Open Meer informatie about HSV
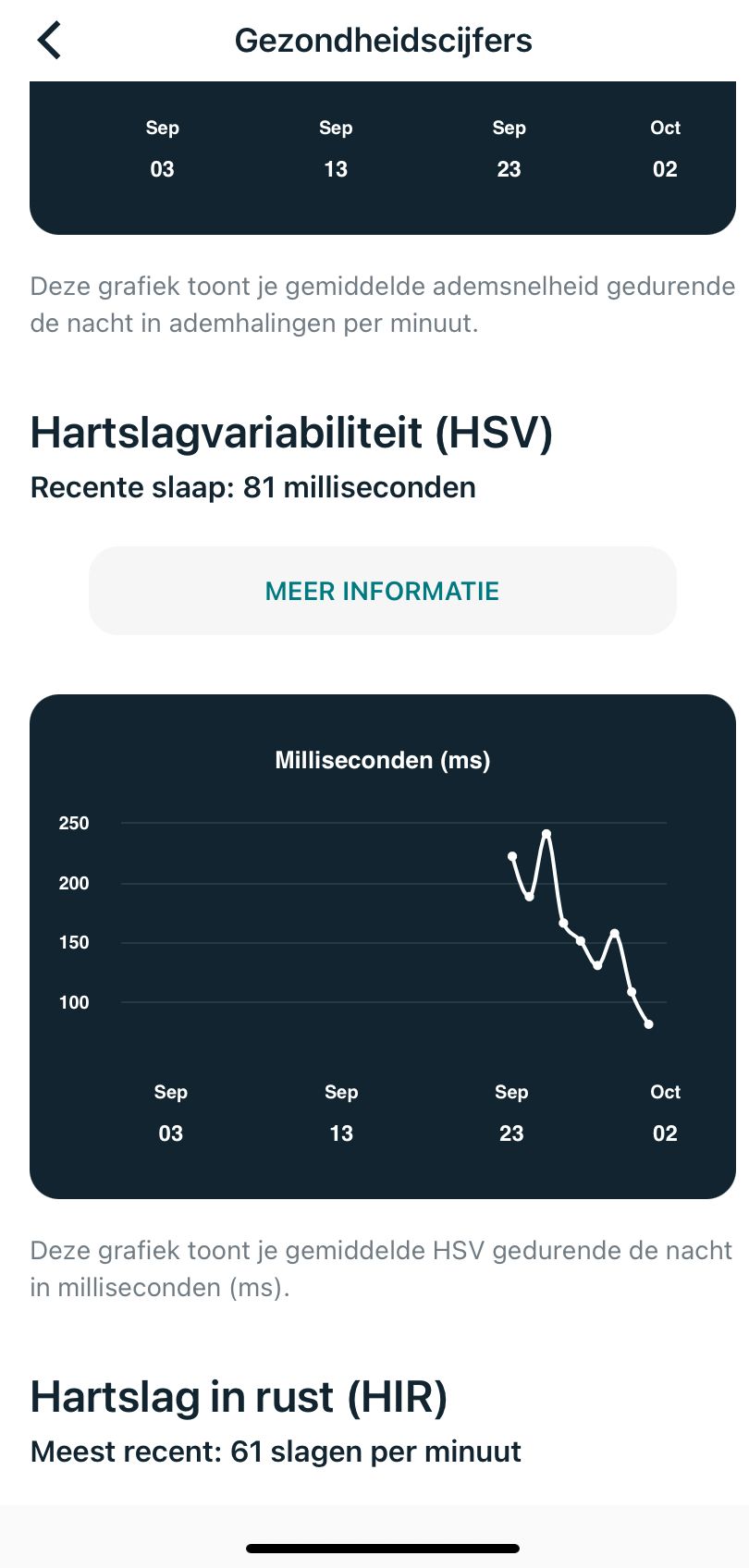This screenshot has height=1568, width=749. tap(382, 591)
